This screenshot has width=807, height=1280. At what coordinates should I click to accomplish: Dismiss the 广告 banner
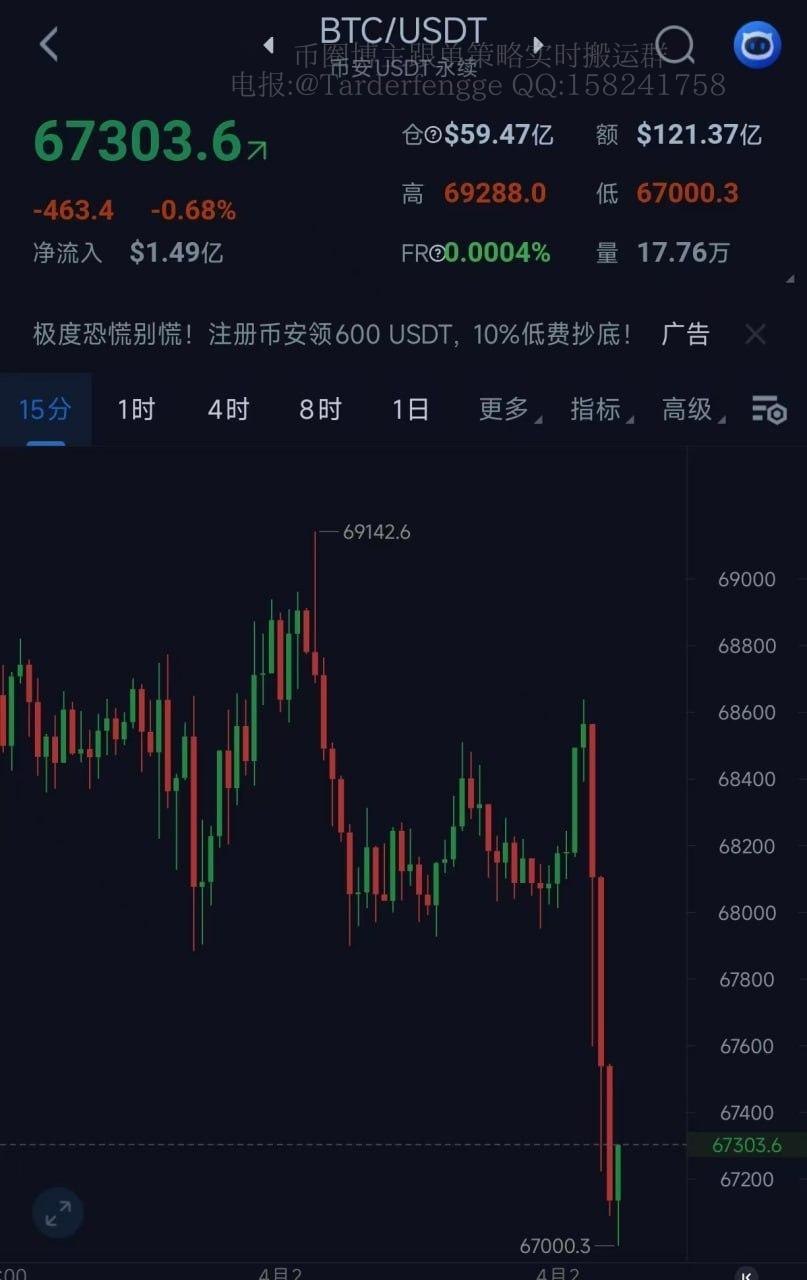coord(756,334)
